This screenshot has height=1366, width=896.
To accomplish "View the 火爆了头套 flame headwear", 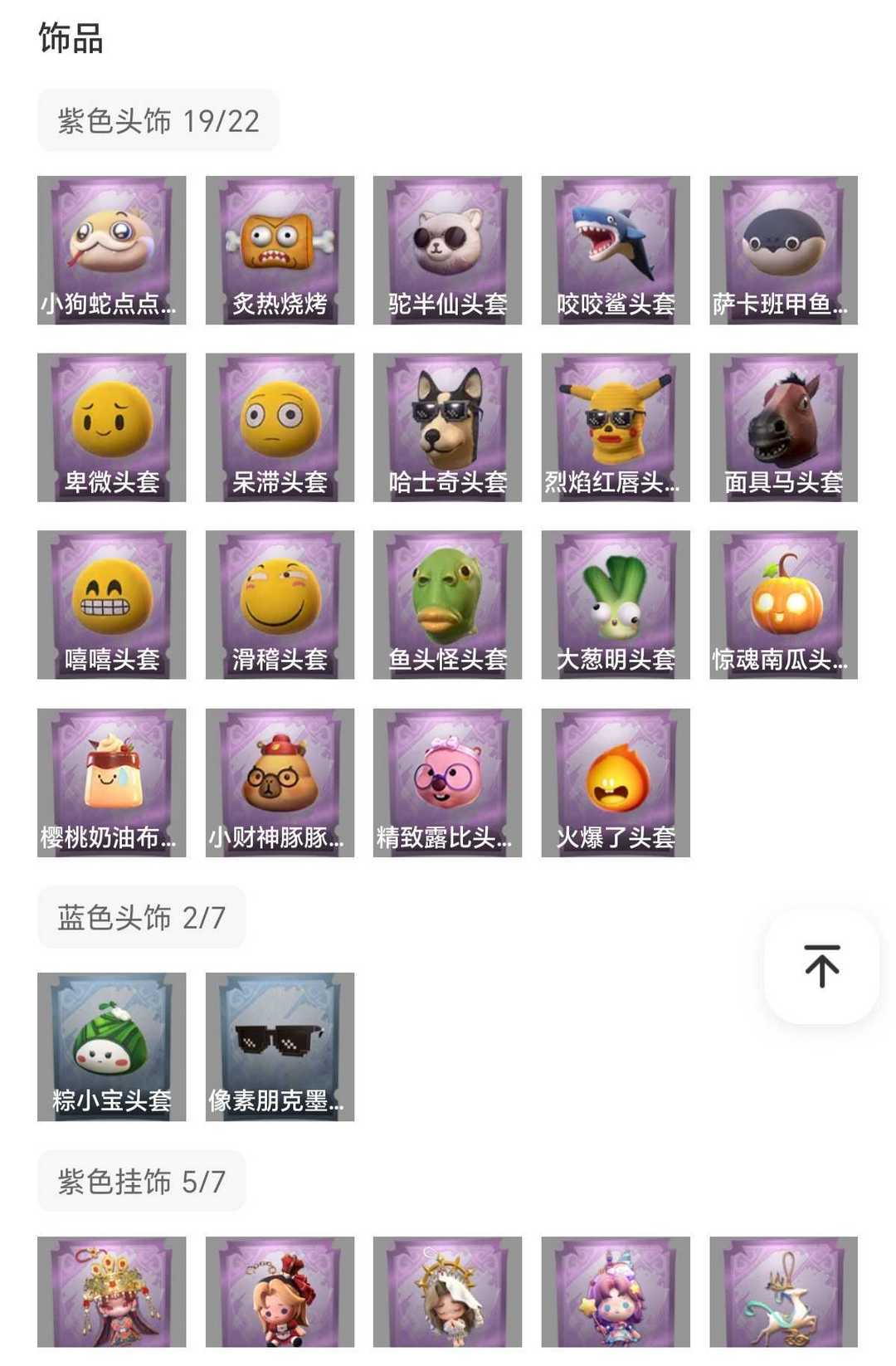I will tap(616, 783).
